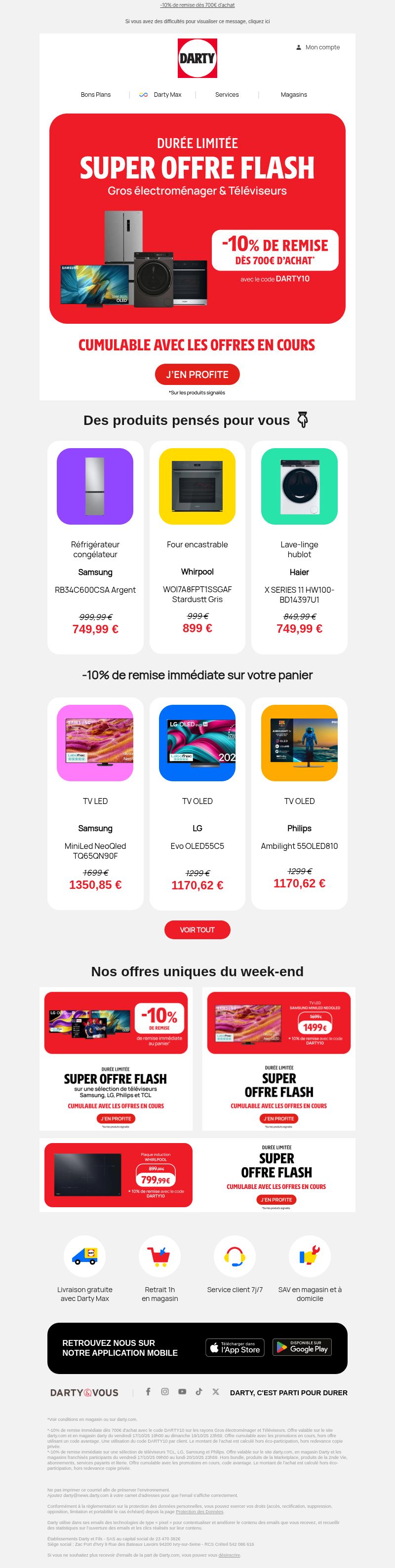Tap the désinscrire unsubscribe link

click(x=229, y=1555)
